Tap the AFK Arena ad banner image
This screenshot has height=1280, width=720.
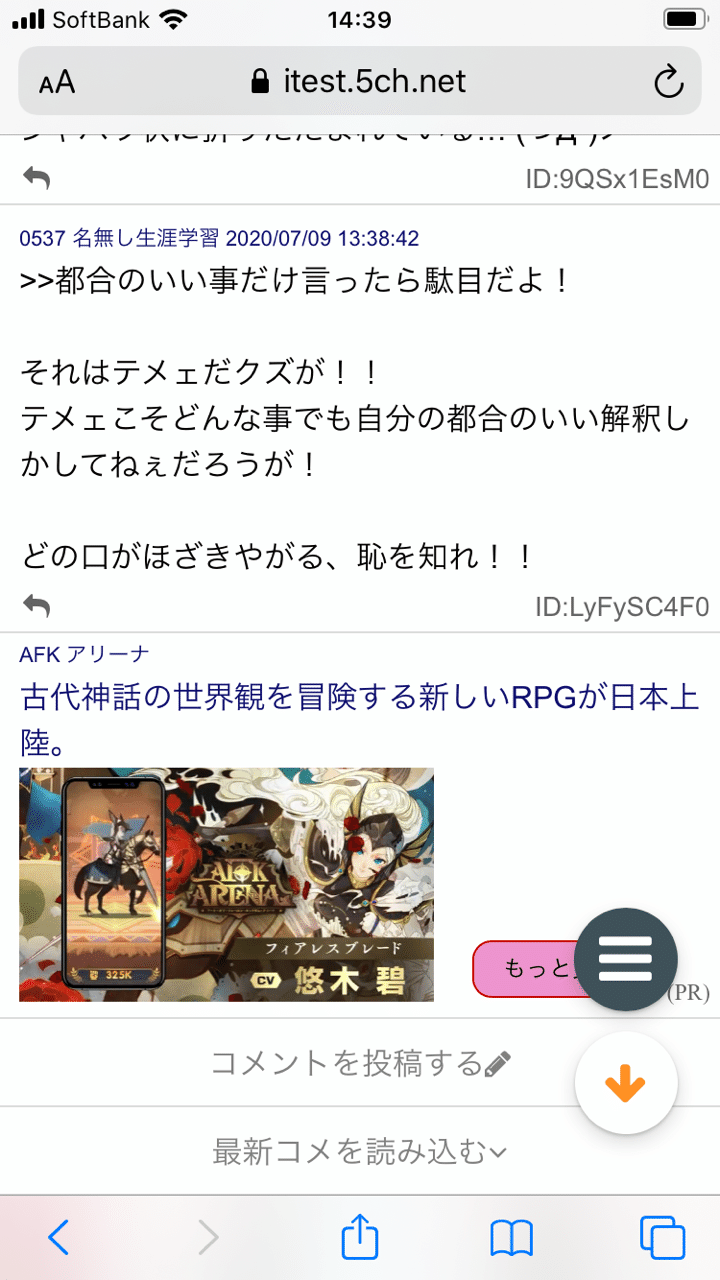pyautogui.click(x=227, y=885)
